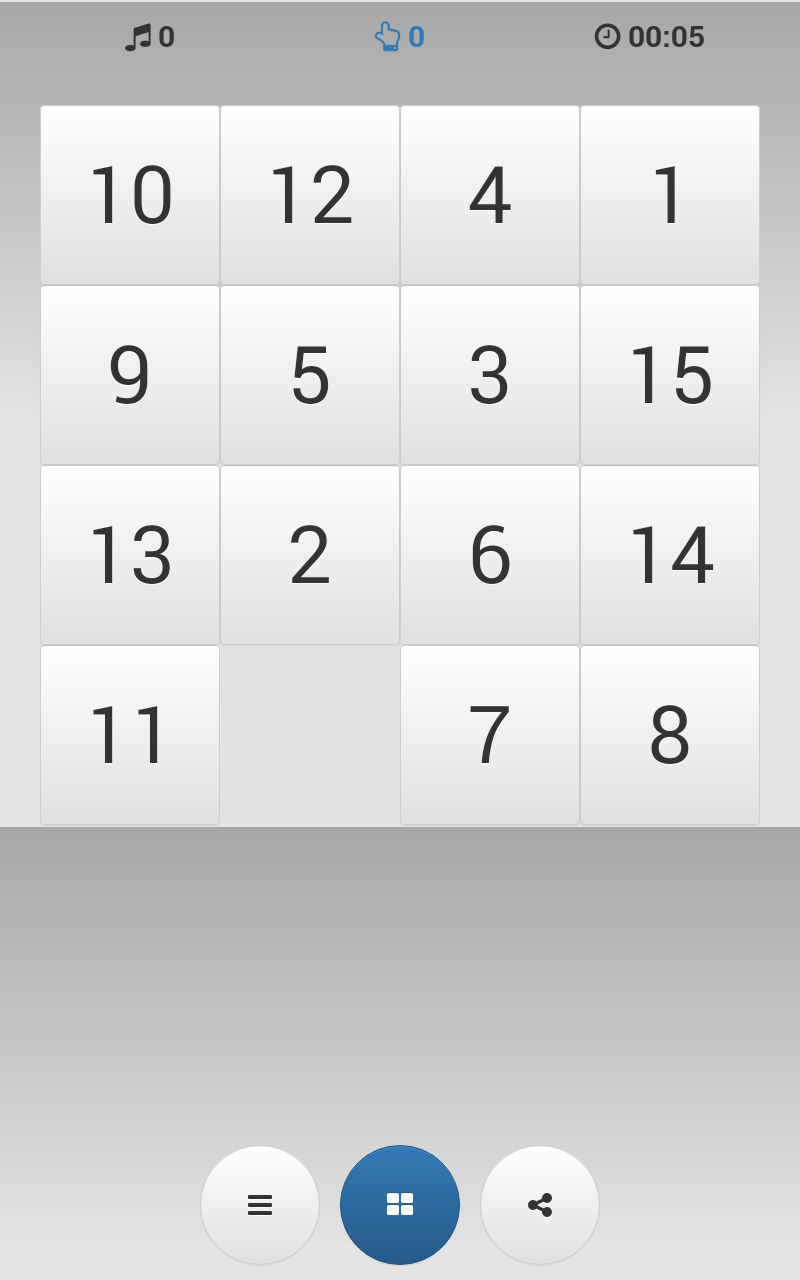Share the puzzle via share icon
The height and width of the screenshot is (1280, 800).
(540, 1205)
